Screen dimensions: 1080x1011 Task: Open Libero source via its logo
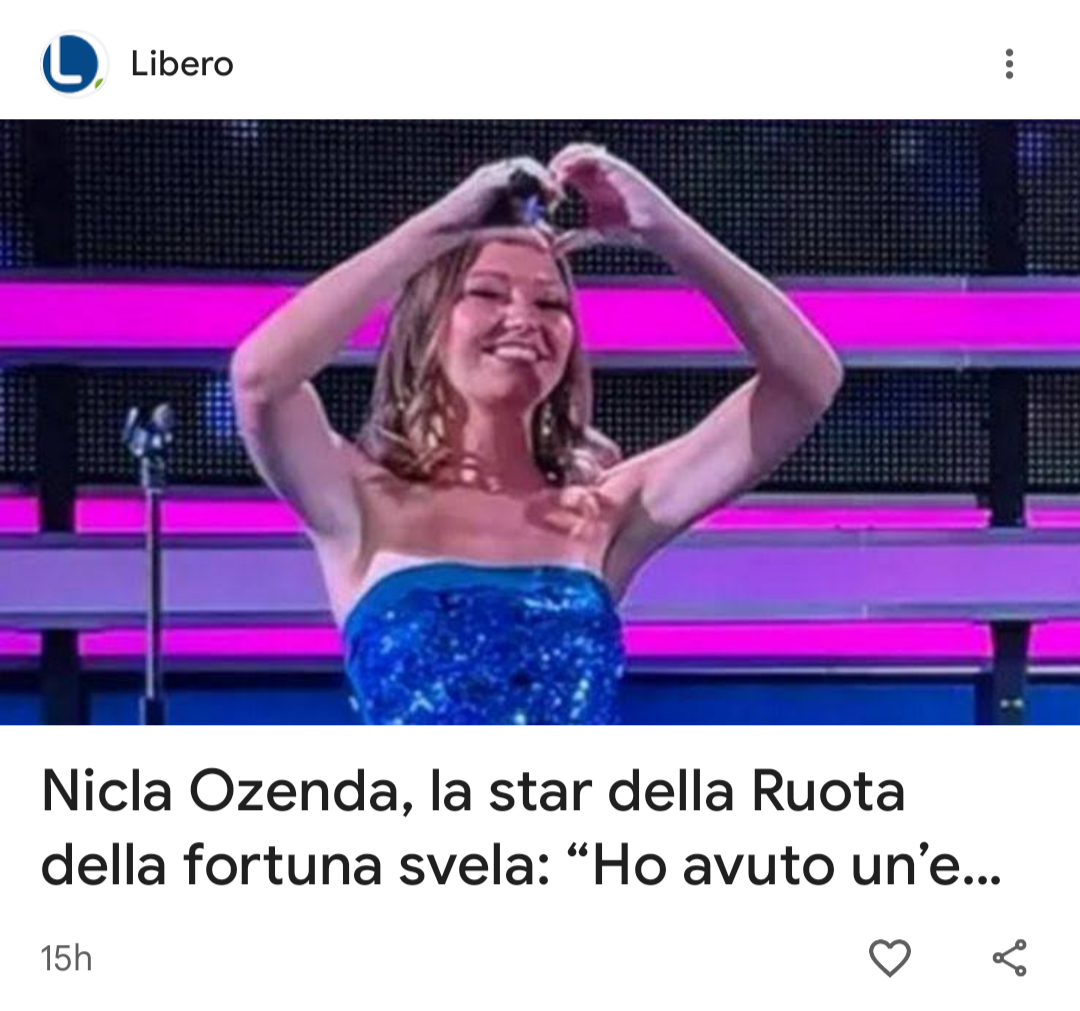click(73, 64)
